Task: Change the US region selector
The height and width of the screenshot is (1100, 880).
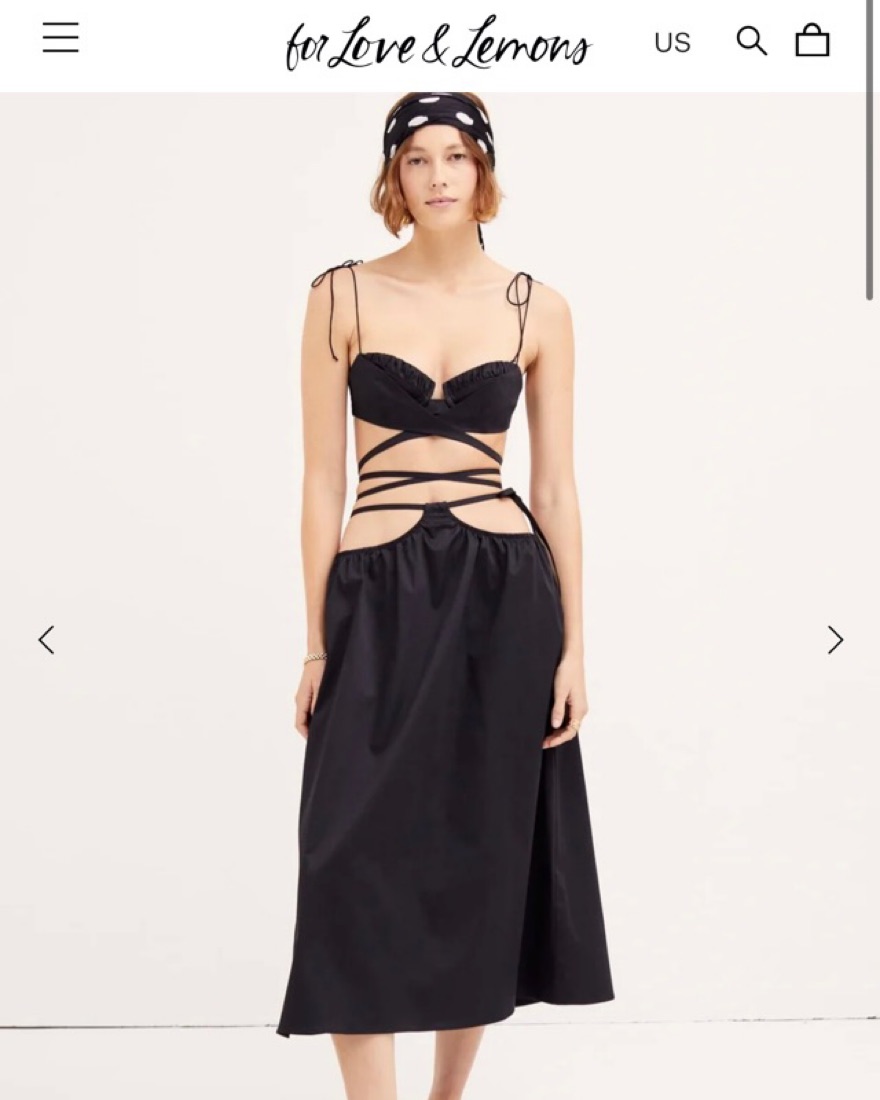Action: point(672,42)
